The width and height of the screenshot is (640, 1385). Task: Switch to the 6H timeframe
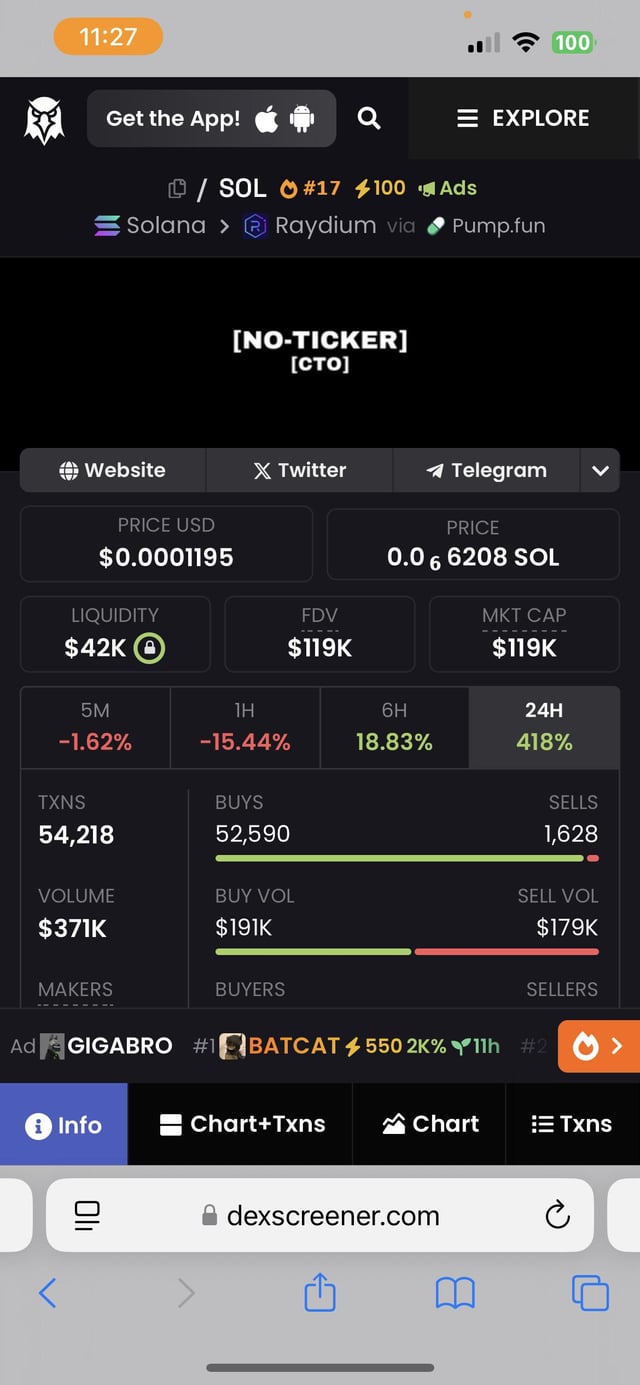point(394,727)
